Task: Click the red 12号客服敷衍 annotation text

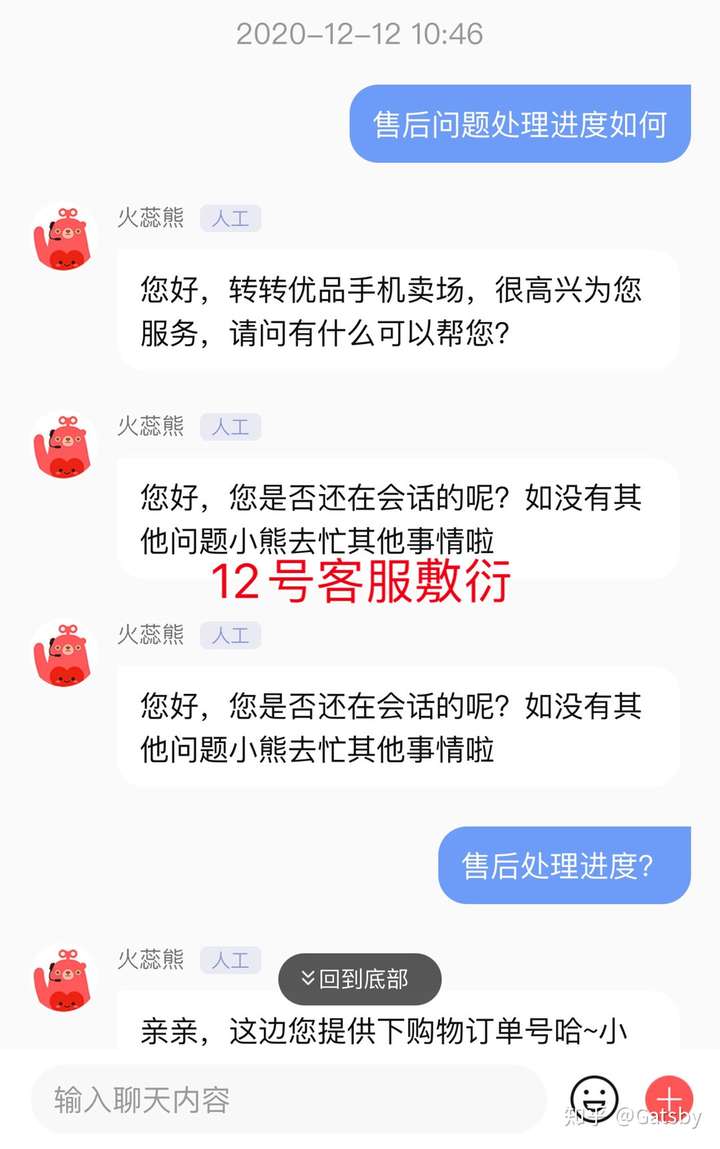Action: tap(363, 584)
